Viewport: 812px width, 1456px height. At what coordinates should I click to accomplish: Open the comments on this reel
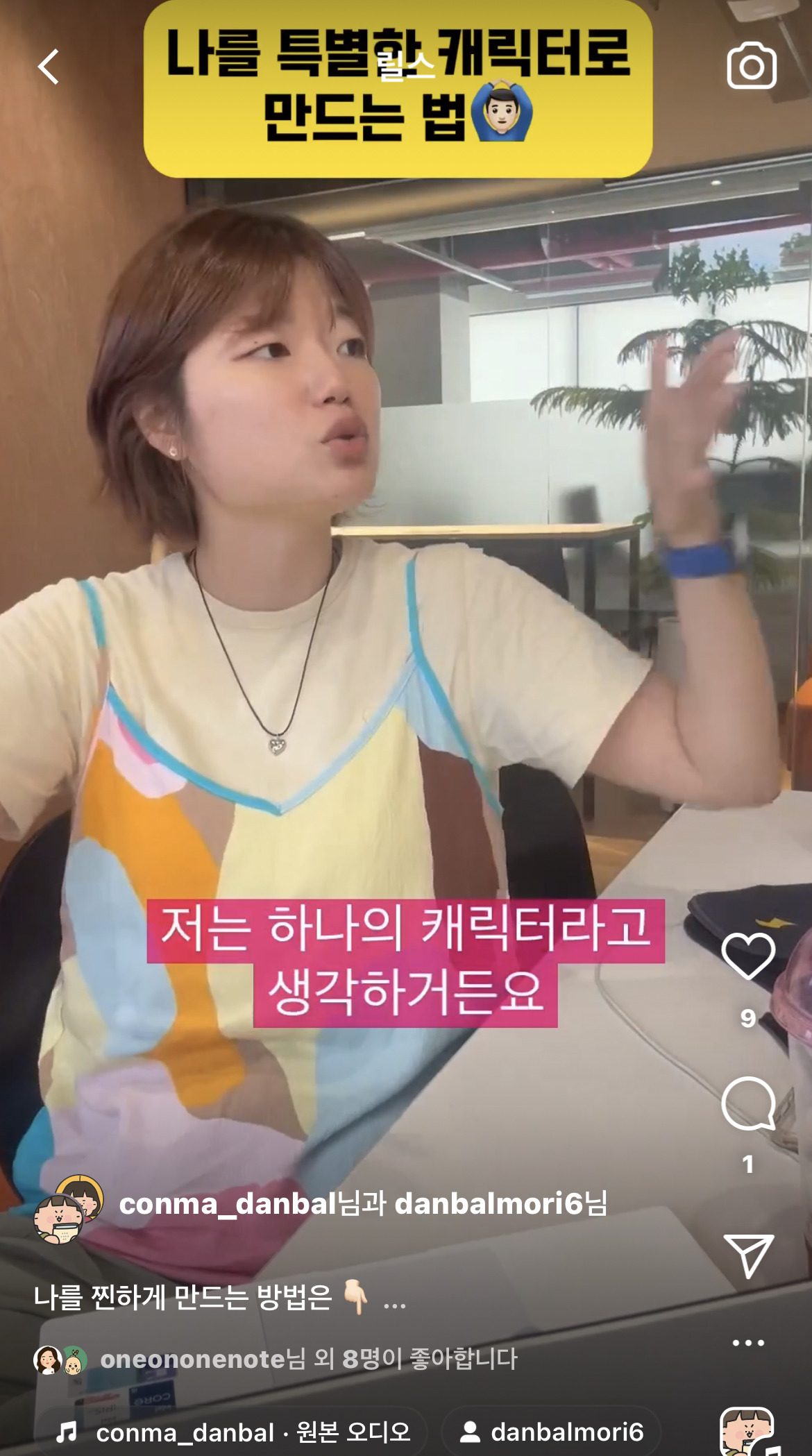point(748,1103)
